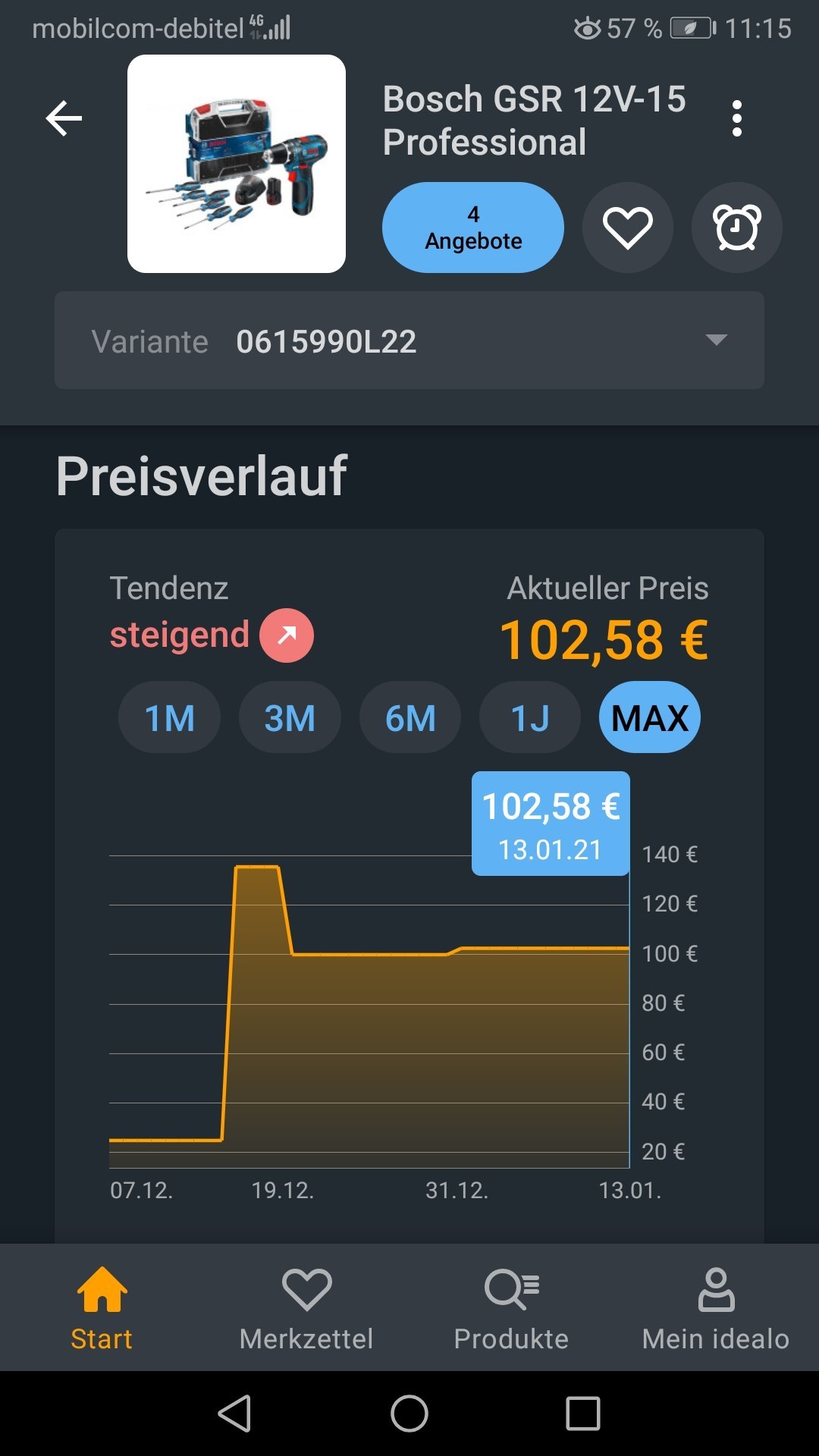819x1456 pixels.
Task: Expand the Variante 0615990L22 dropdown
Action: click(409, 340)
